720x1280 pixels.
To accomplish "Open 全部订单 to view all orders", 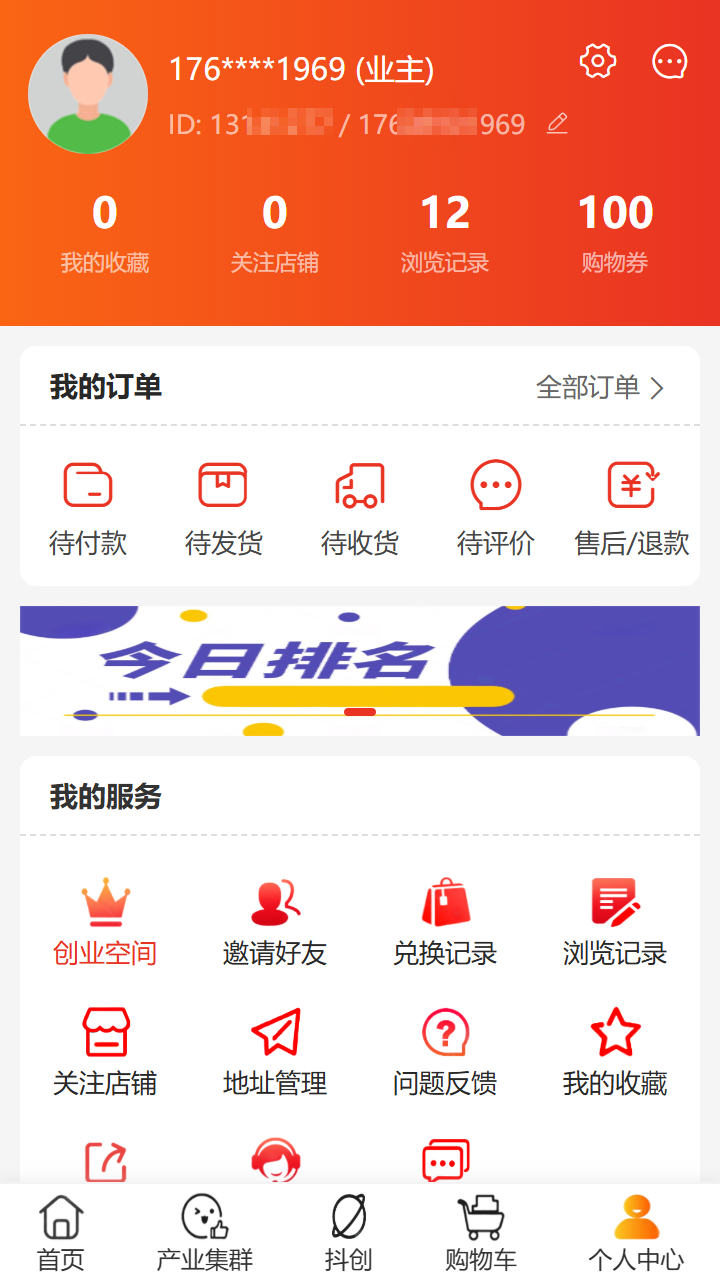I will pos(590,388).
